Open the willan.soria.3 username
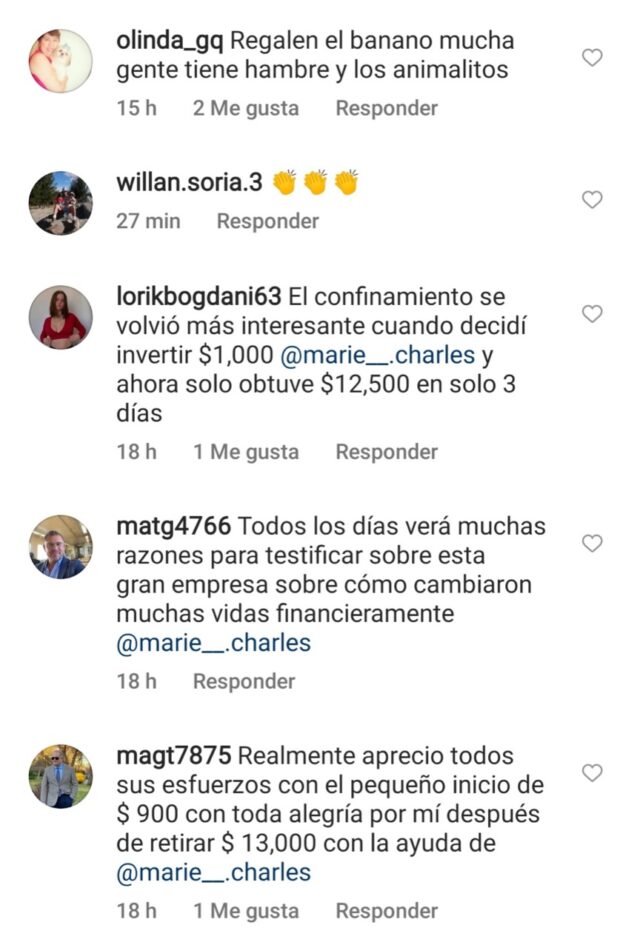The height and width of the screenshot is (948, 640). pos(190,183)
